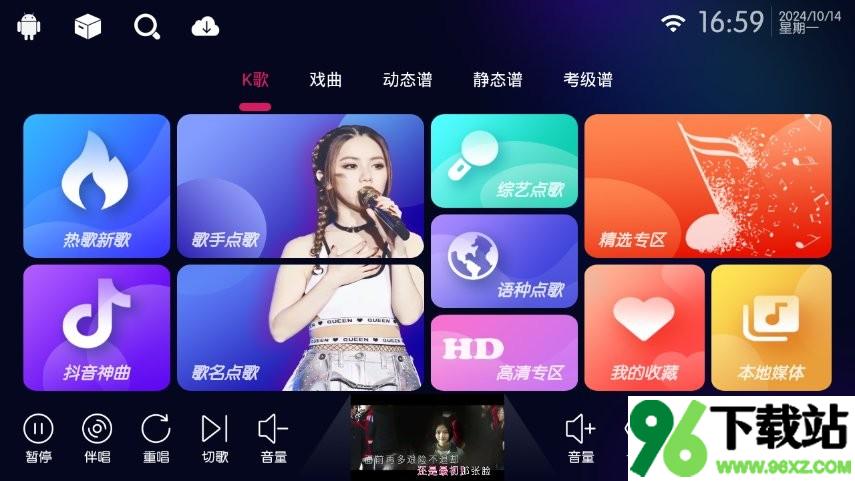Open the 抖音神曲 tile
Screen dimensions: 855x481
point(97,326)
